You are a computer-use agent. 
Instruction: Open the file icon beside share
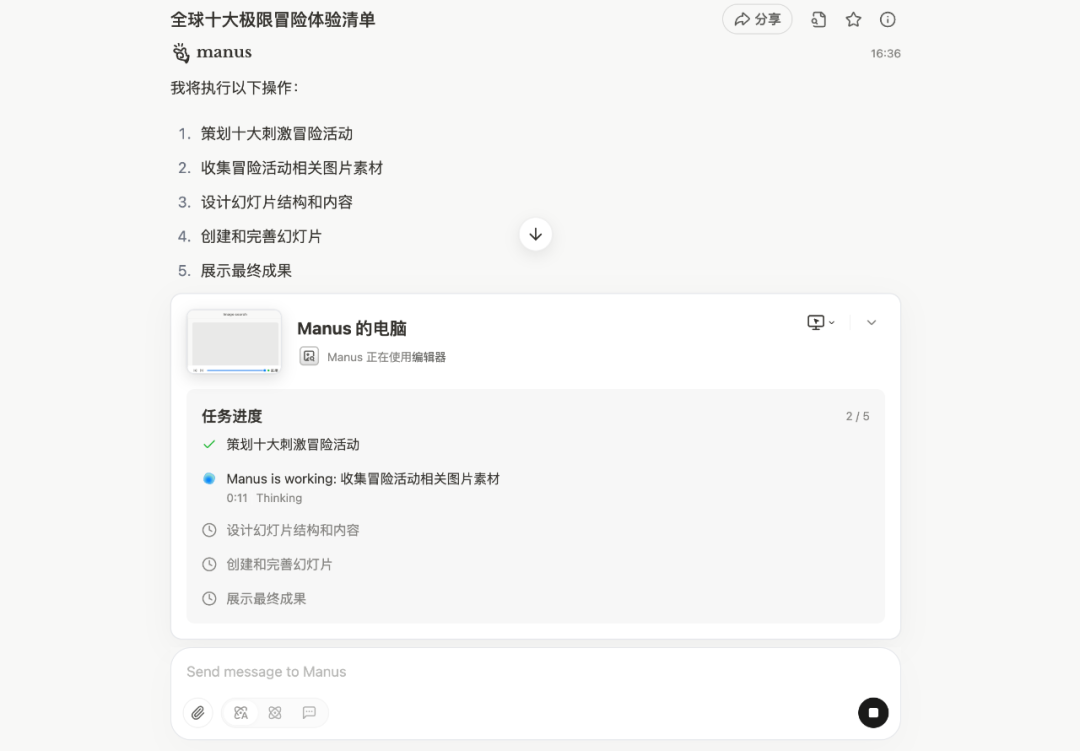(x=818, y=19)
